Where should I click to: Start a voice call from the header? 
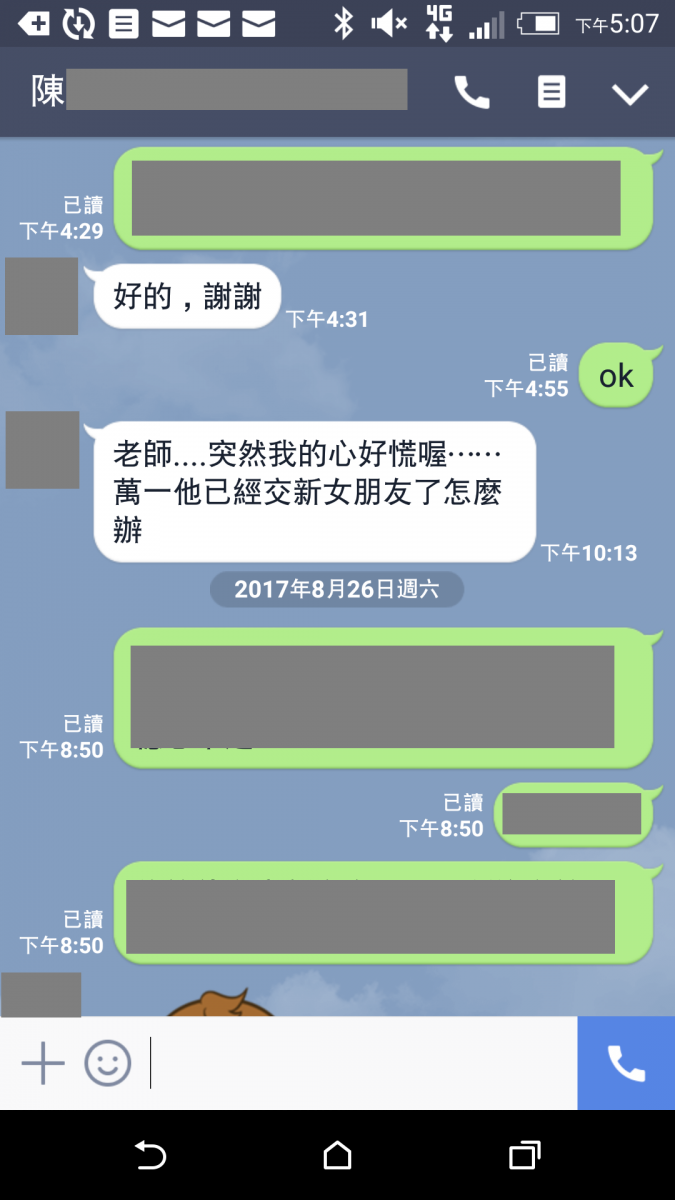point(472,93)
